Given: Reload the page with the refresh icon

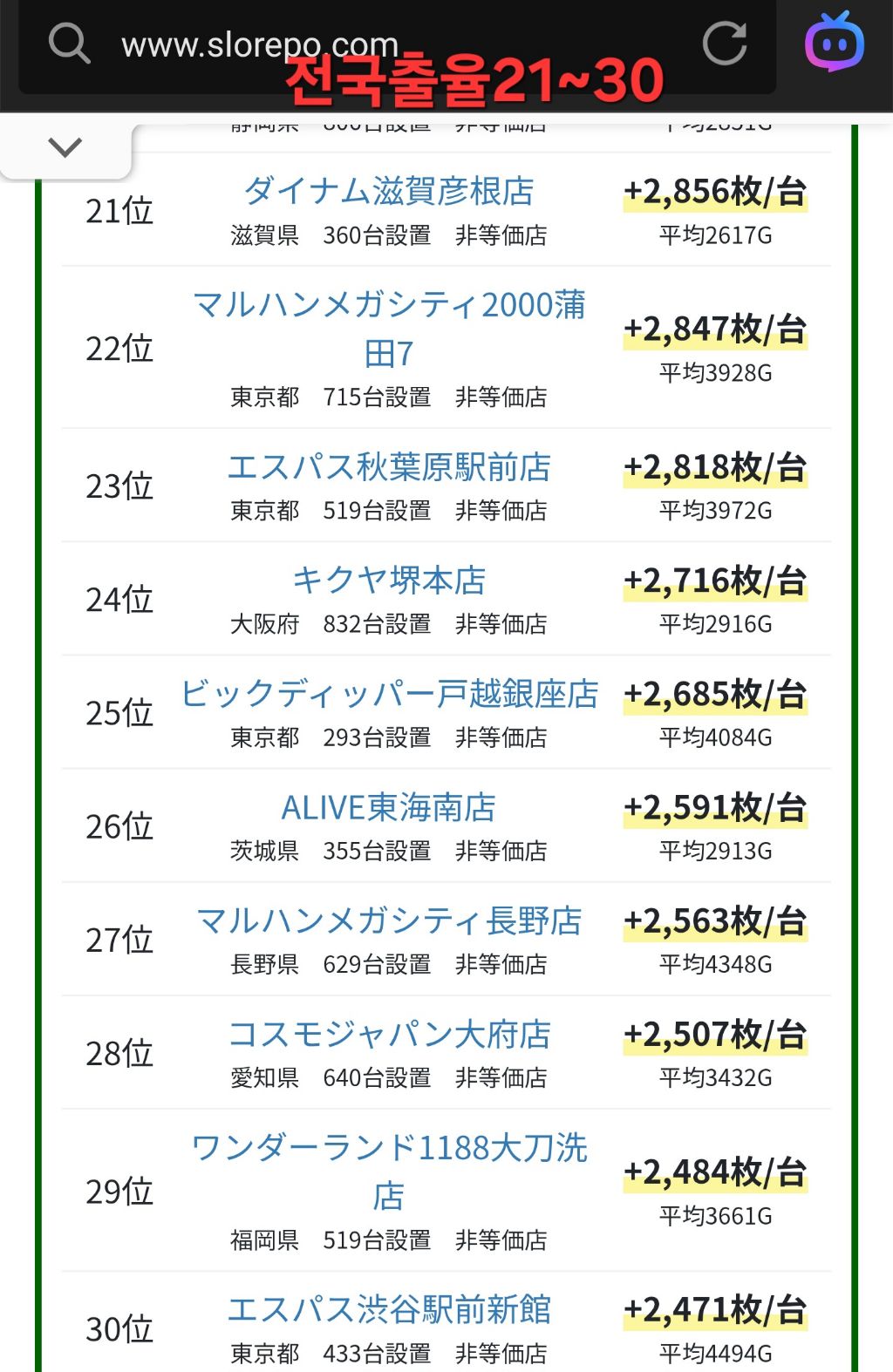Looking at the screenshot, I should [725, 44].
